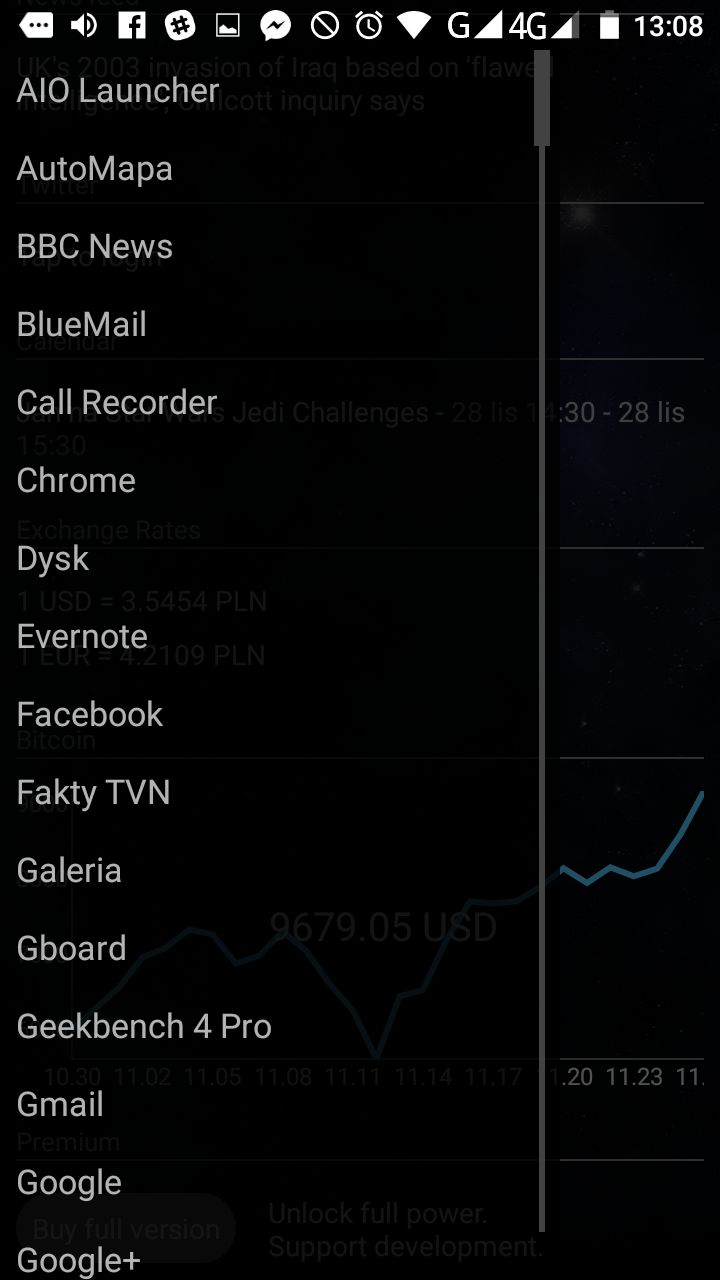Select Gboard in the app drawer
The width and height of the screenshot is (720, 1280).
point(72,948)
